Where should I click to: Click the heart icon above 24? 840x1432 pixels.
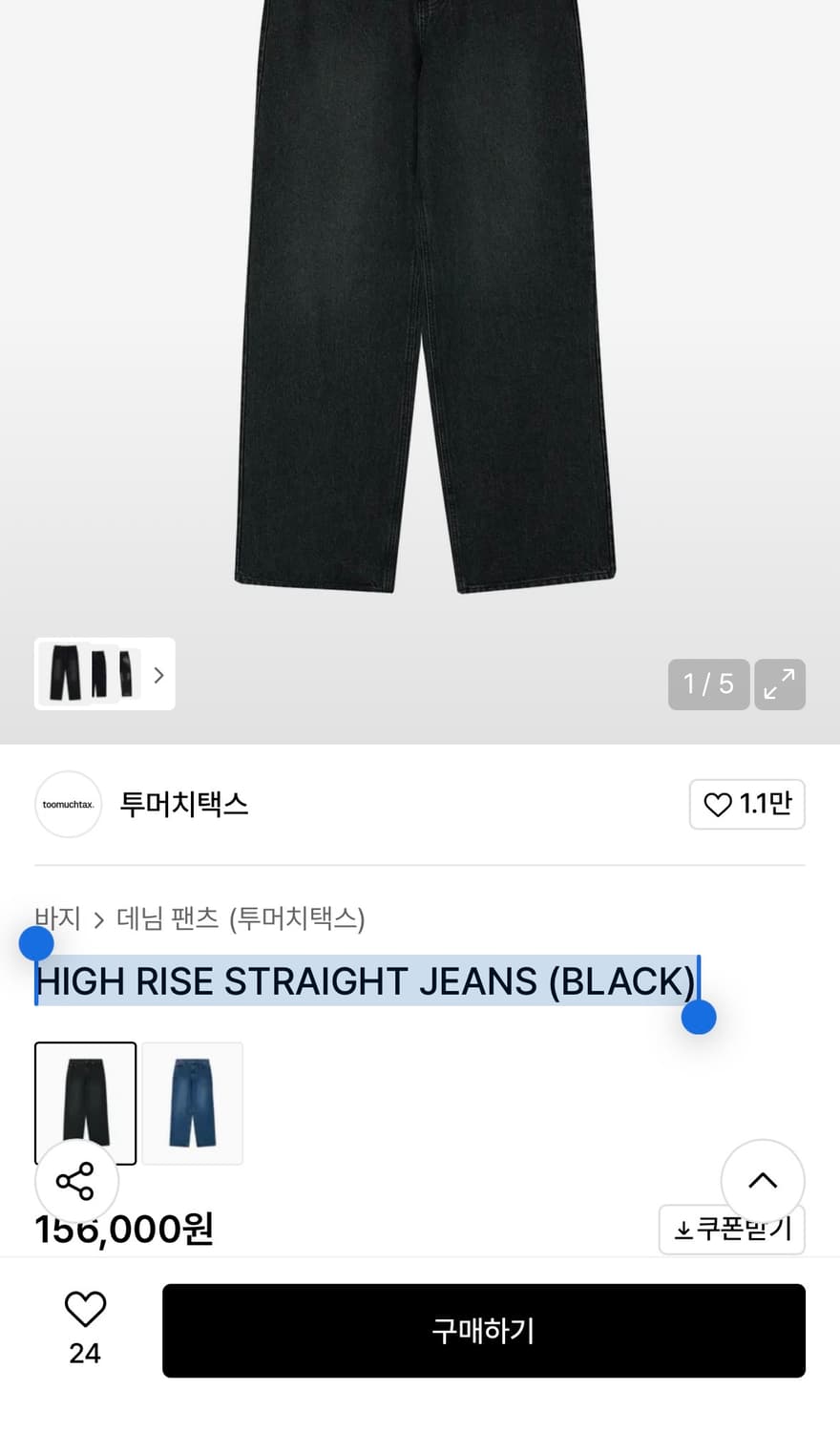tap(85, 1308)
